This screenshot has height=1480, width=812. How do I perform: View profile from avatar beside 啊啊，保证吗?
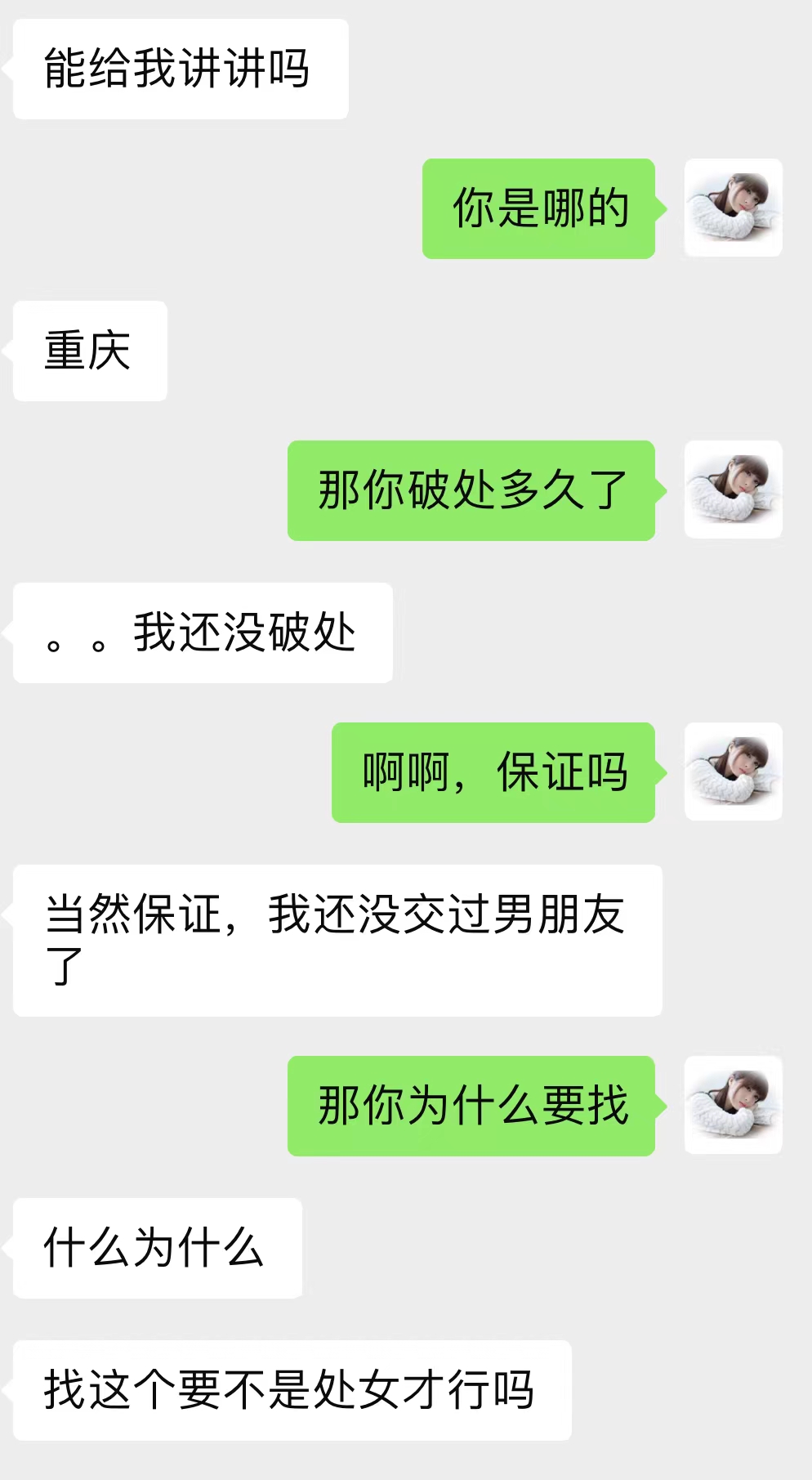coord(733,772)
